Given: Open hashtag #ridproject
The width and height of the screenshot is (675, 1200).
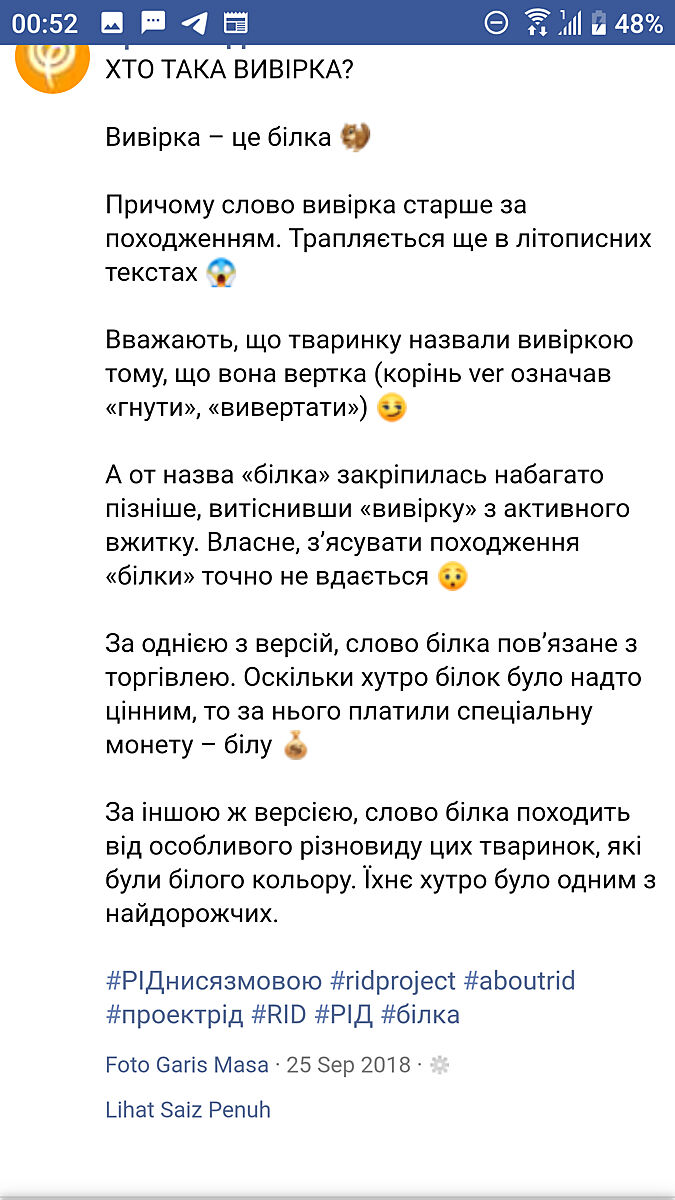Looking at the screenshot, I should (x=392, y=980).
